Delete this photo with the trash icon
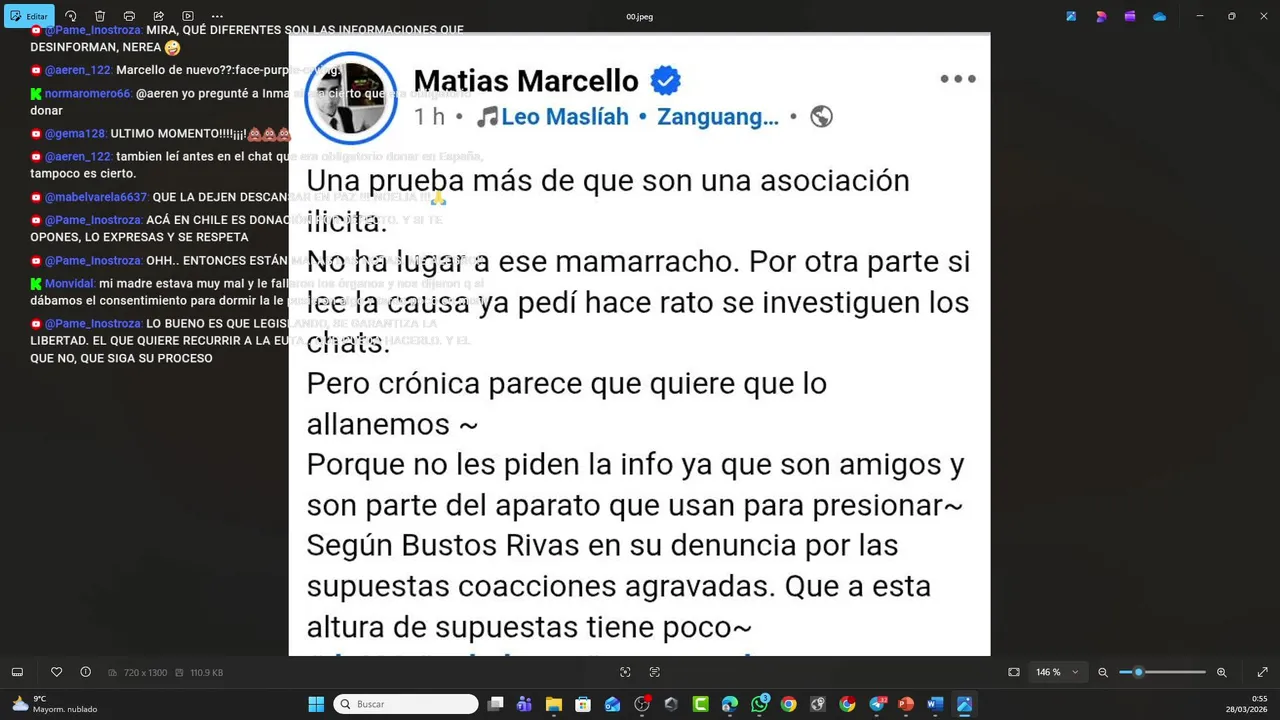1280x720 pixels. point(100,16)
